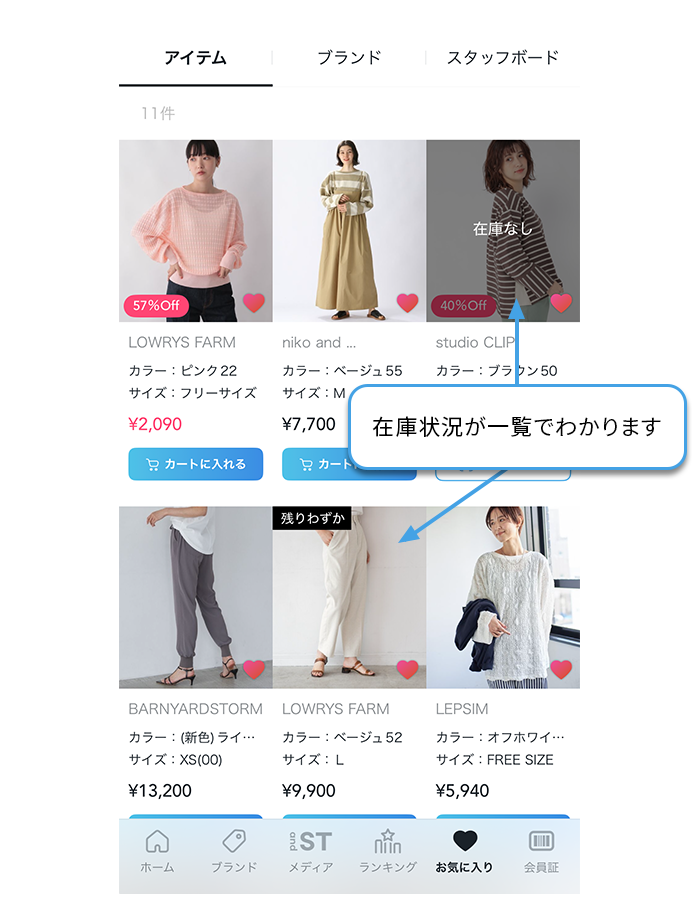Open the メディア tab

[311, 852]
